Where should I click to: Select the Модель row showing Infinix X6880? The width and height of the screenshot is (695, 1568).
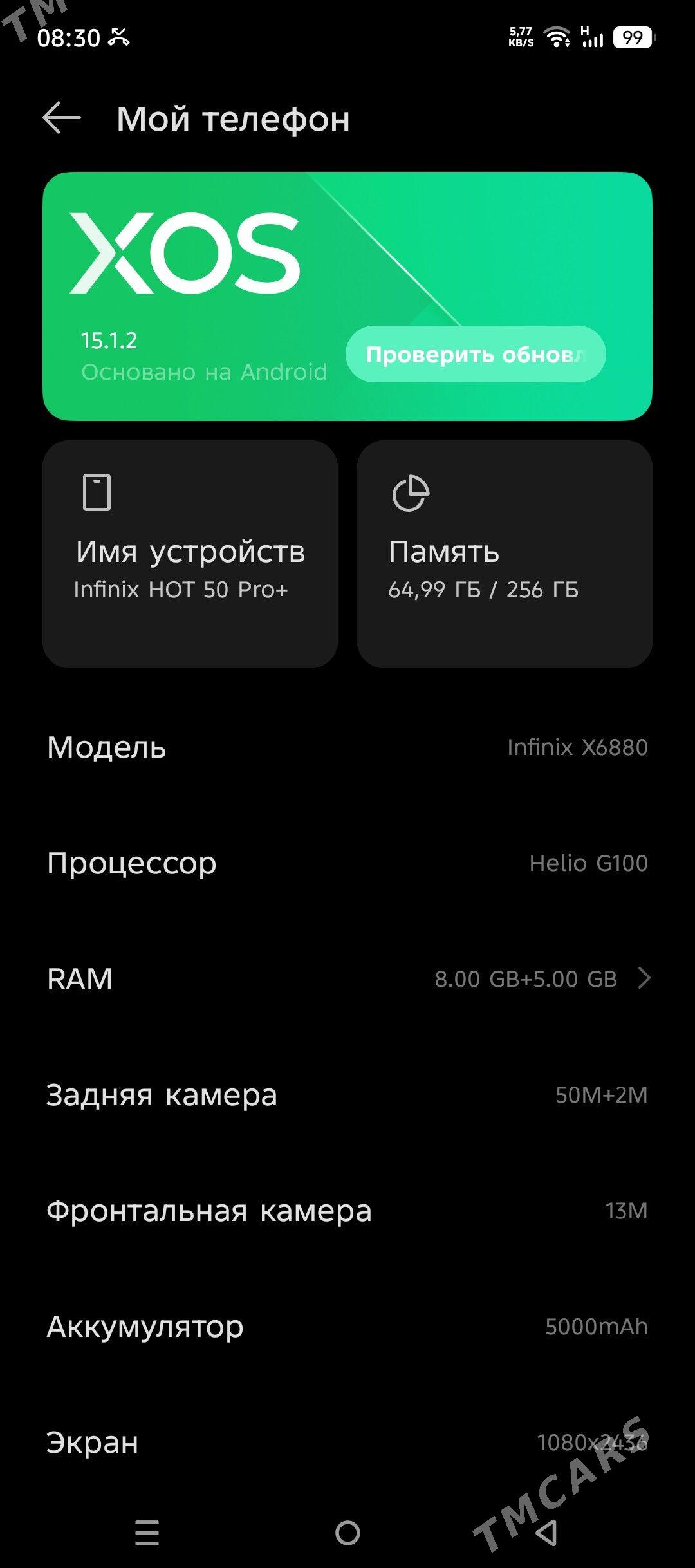[347, 747]
